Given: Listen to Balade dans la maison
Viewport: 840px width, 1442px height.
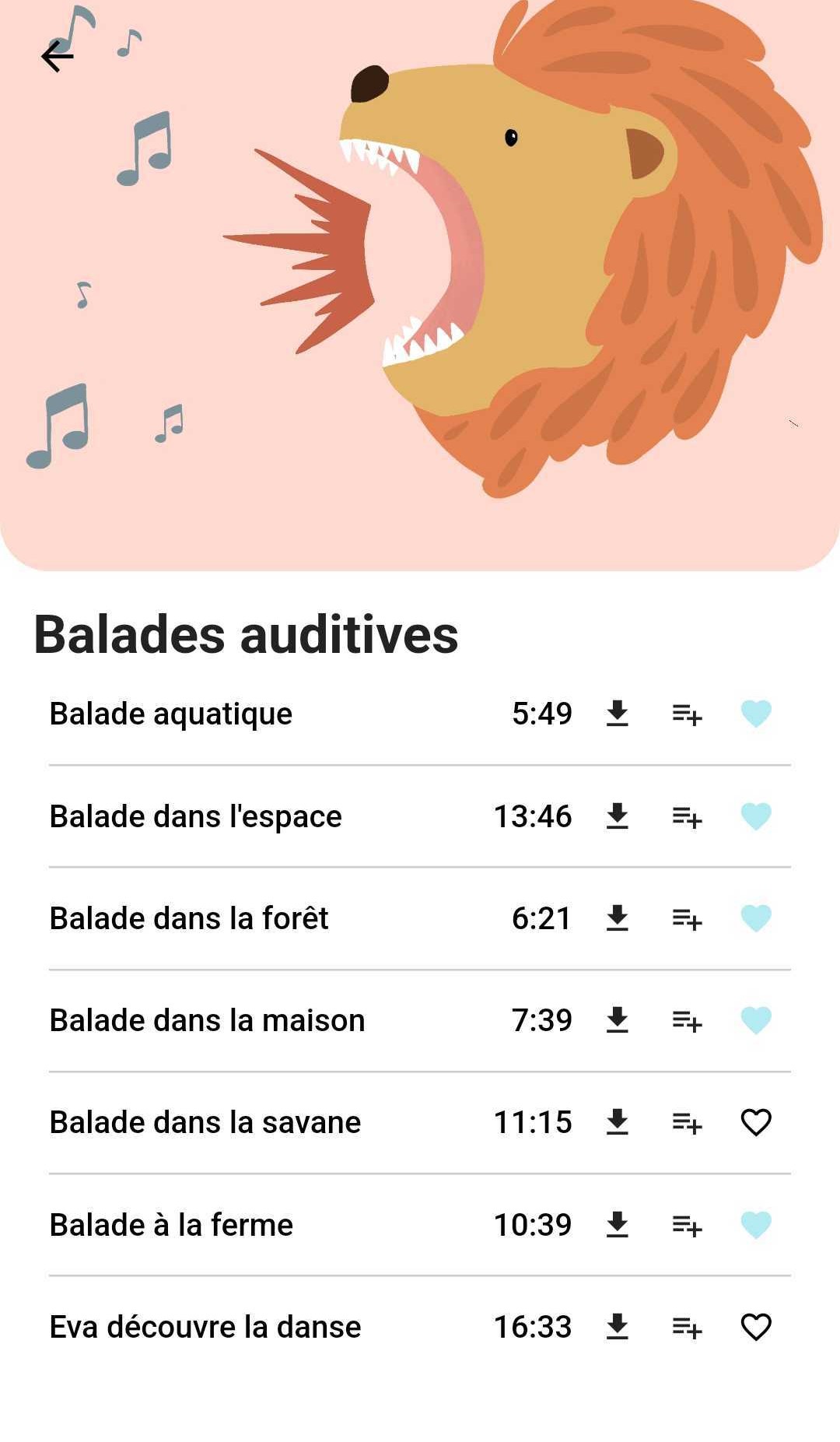Looking at the screenshot, I should coord(207,1020).
